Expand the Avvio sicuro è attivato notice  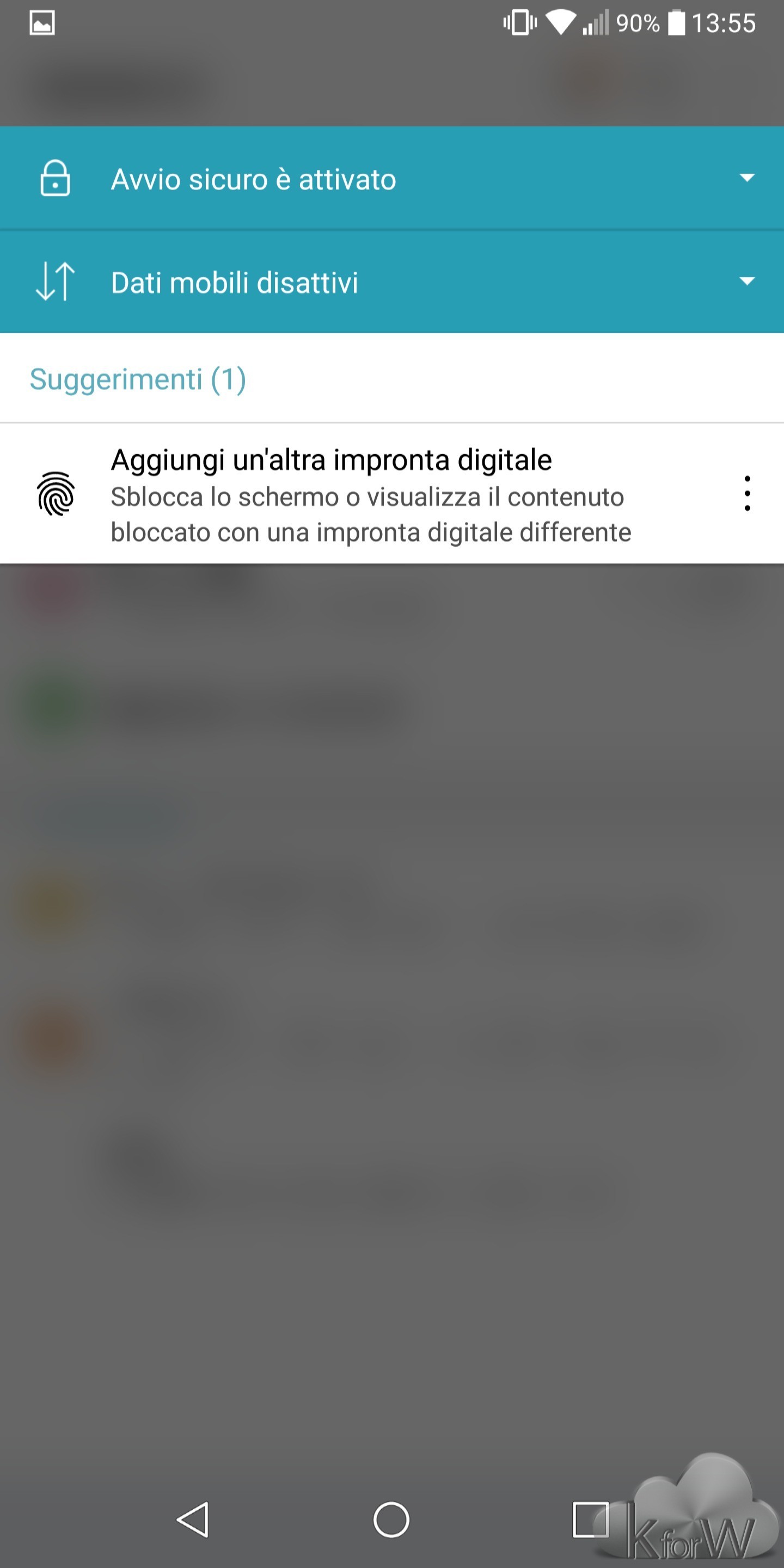tap(746, 177)
